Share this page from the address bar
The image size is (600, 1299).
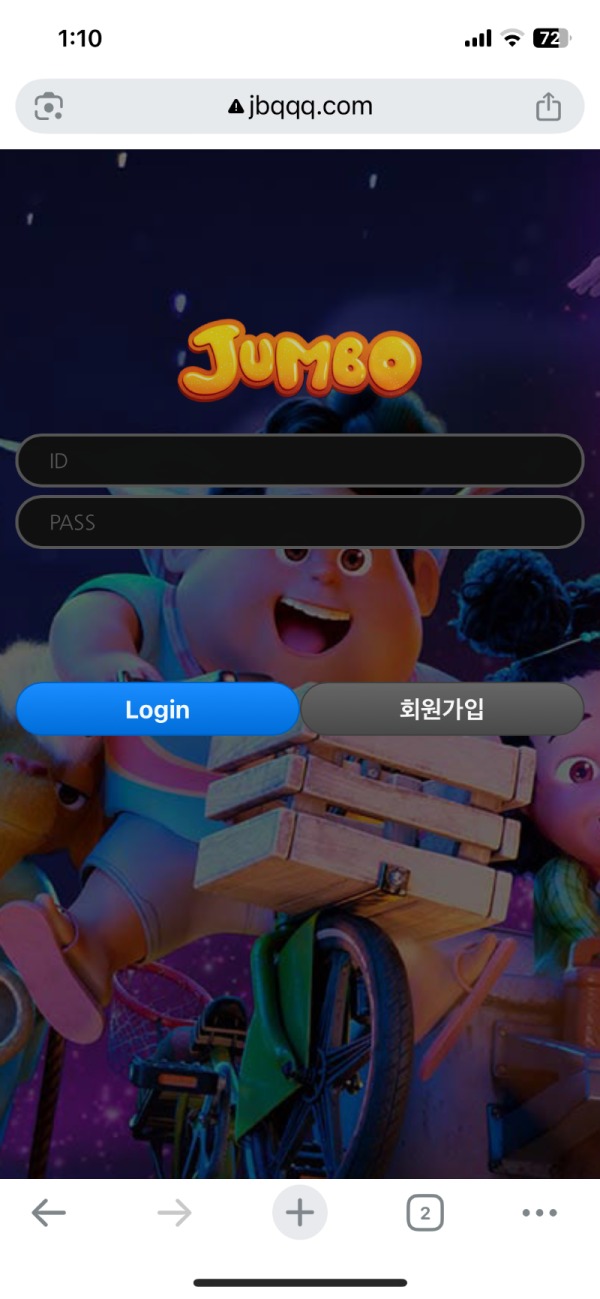pos(548,107)
